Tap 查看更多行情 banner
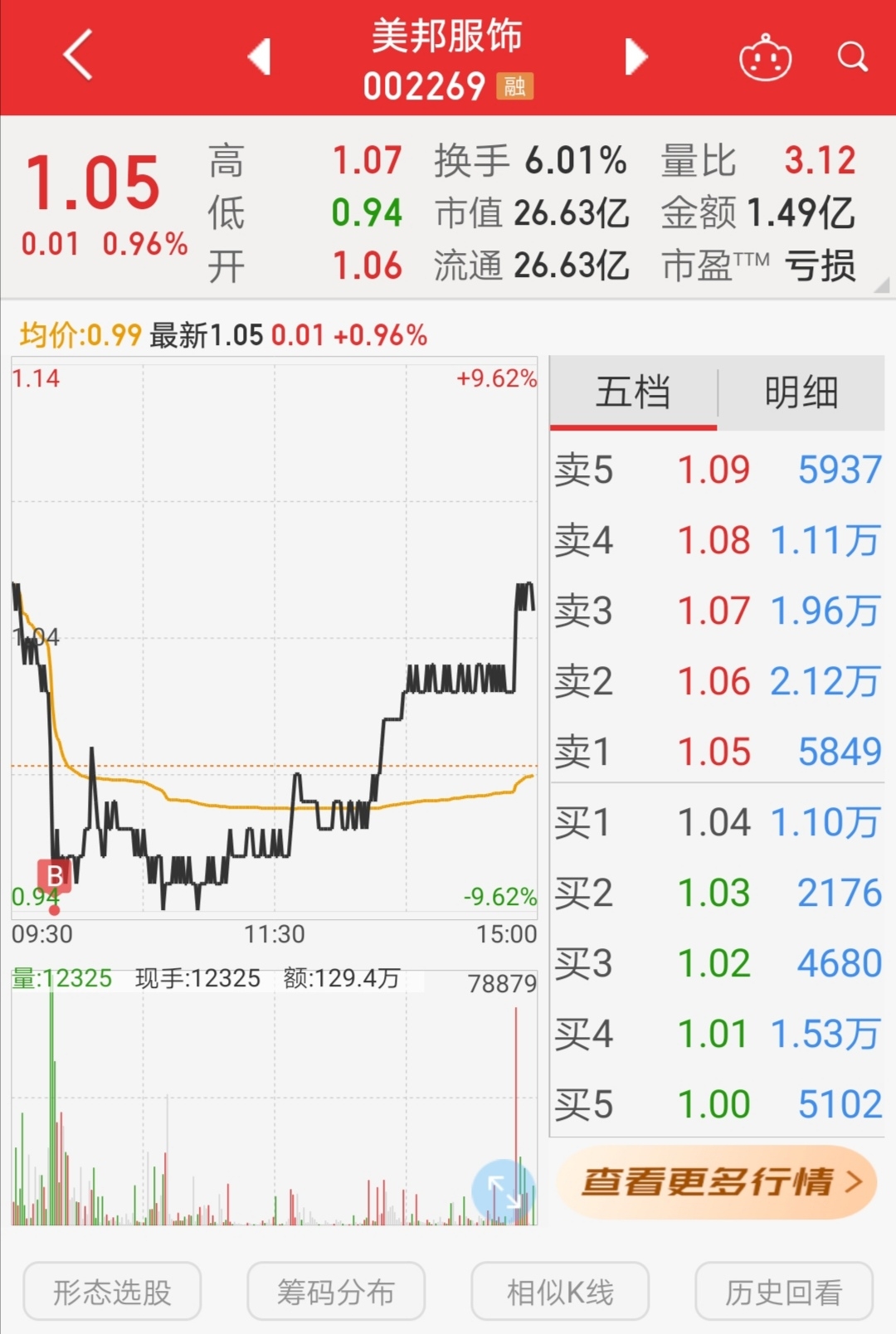Viewport: 896px width, 1334px height. click(x=718, y=1181)
